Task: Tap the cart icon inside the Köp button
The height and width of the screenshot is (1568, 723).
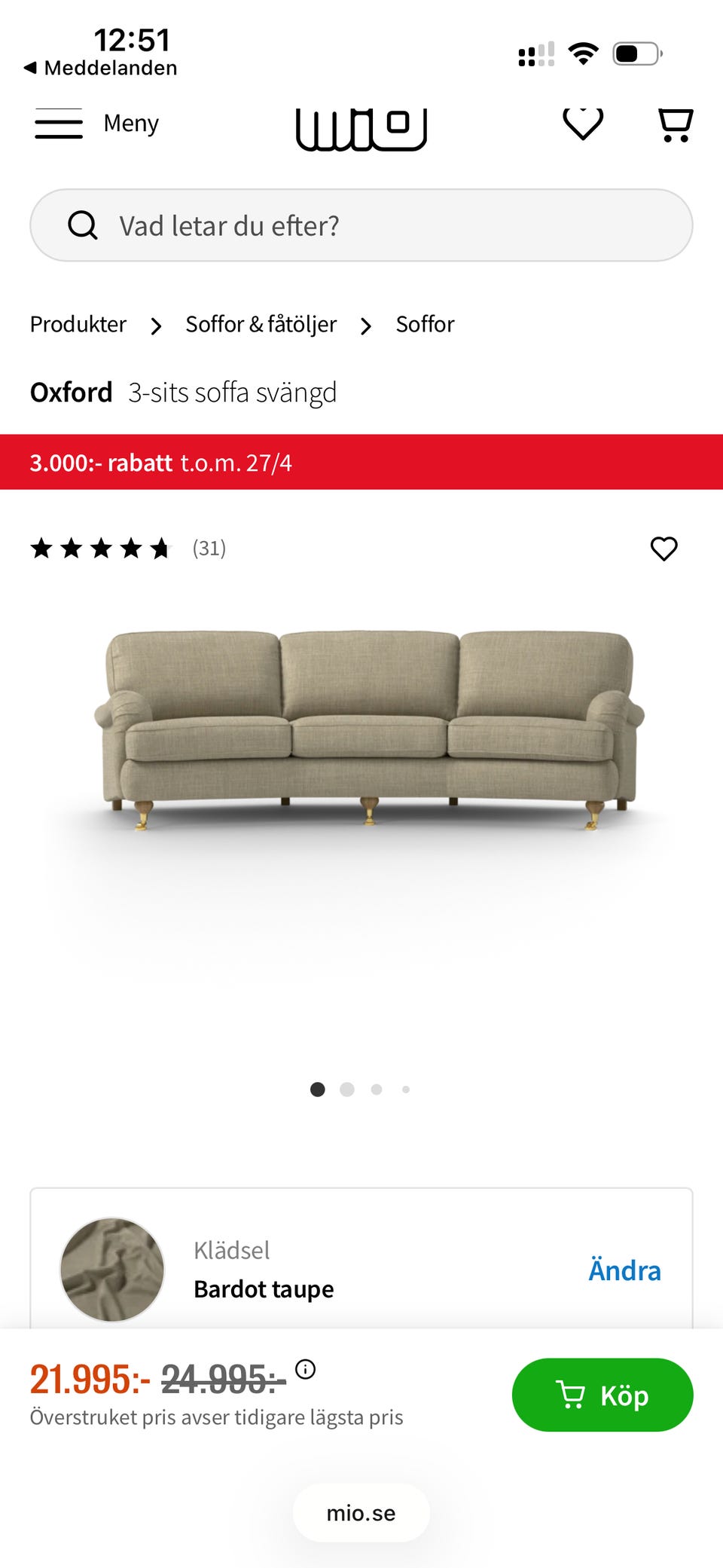Action: point(574,1395)
